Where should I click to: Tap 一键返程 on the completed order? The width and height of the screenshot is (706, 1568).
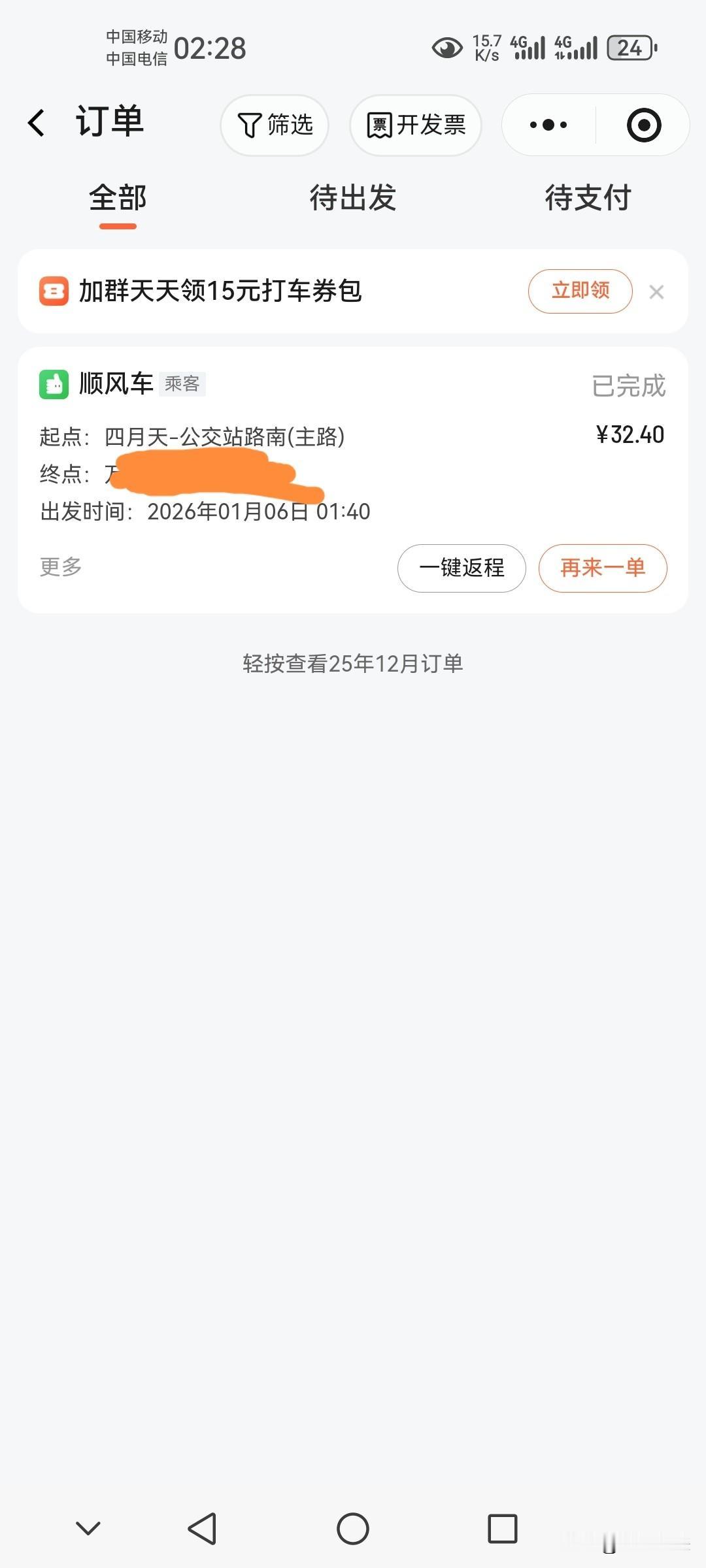click(462, 568)
